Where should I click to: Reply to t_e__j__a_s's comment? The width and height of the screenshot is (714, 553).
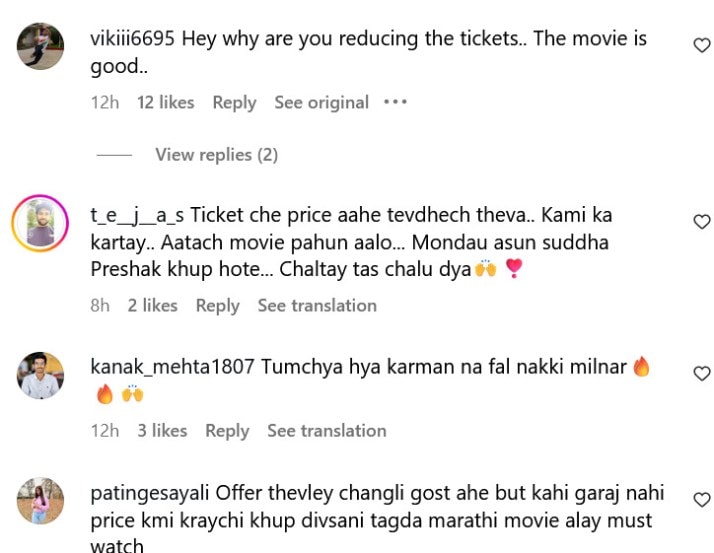(x=217, y=306)
